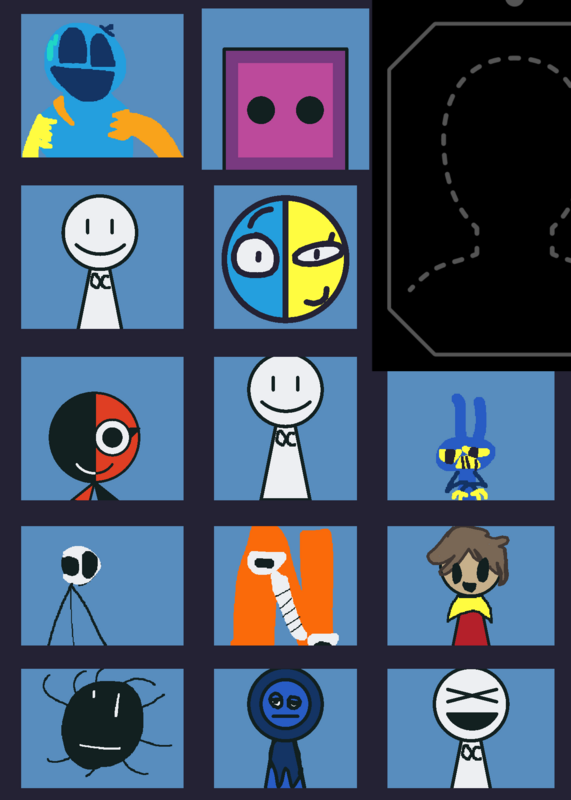Pick the thin stick figure with white head
Image resolution: width=571 pixels, height=800 pixels.
[102, 586]
